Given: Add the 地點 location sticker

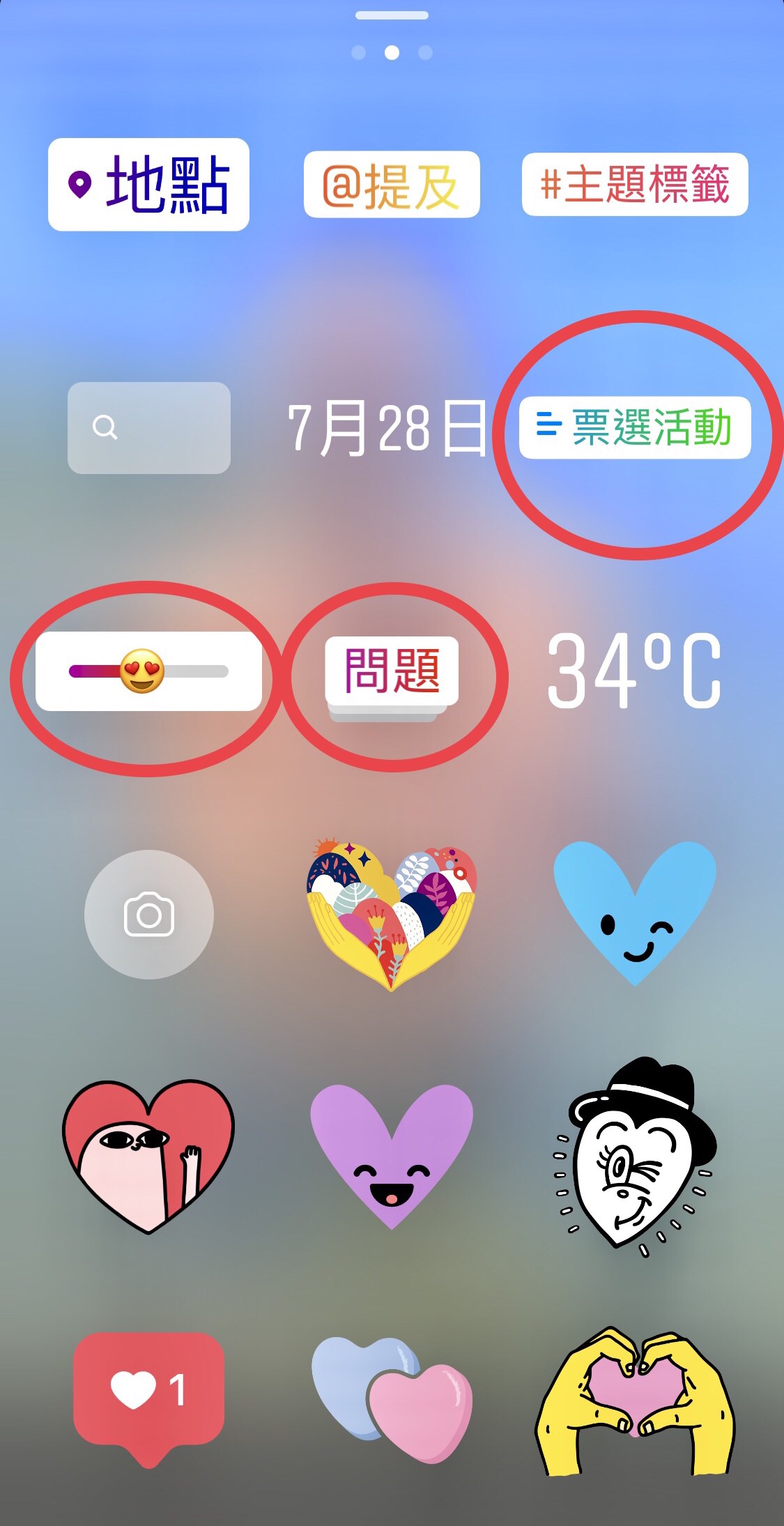Looking at the screenshot, I should coord(148,185).
